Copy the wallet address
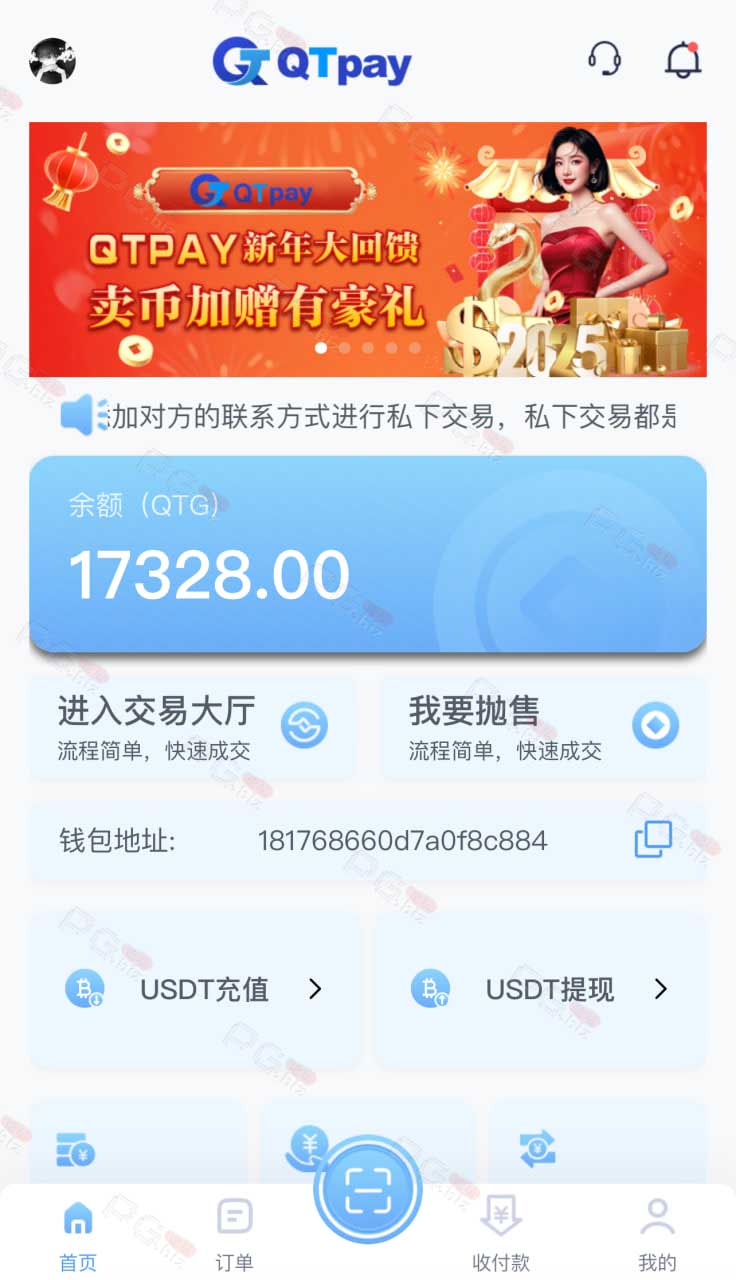 coord(653,840)
